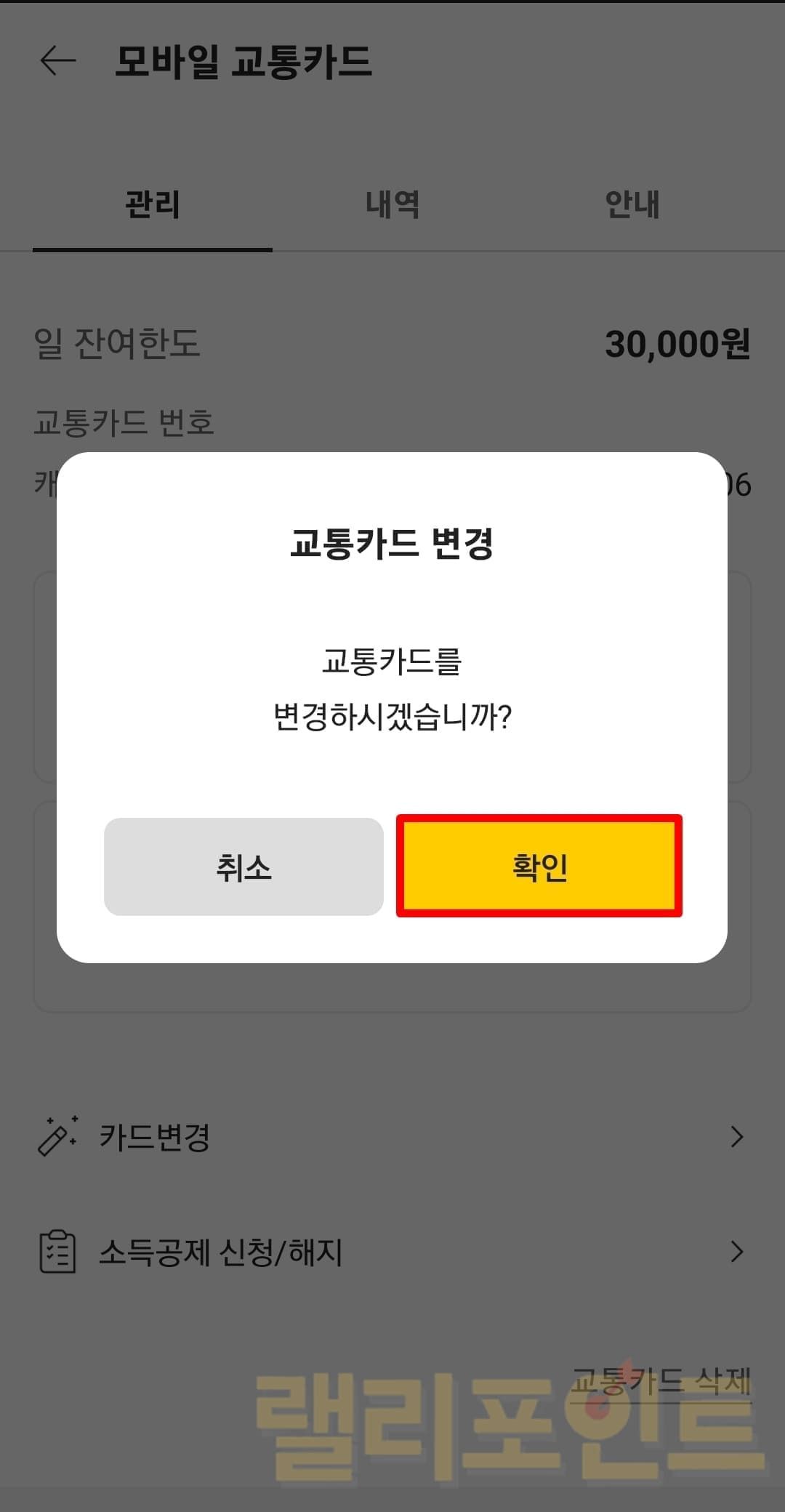Open the 카드변경 row

(x=392, y=1137)
